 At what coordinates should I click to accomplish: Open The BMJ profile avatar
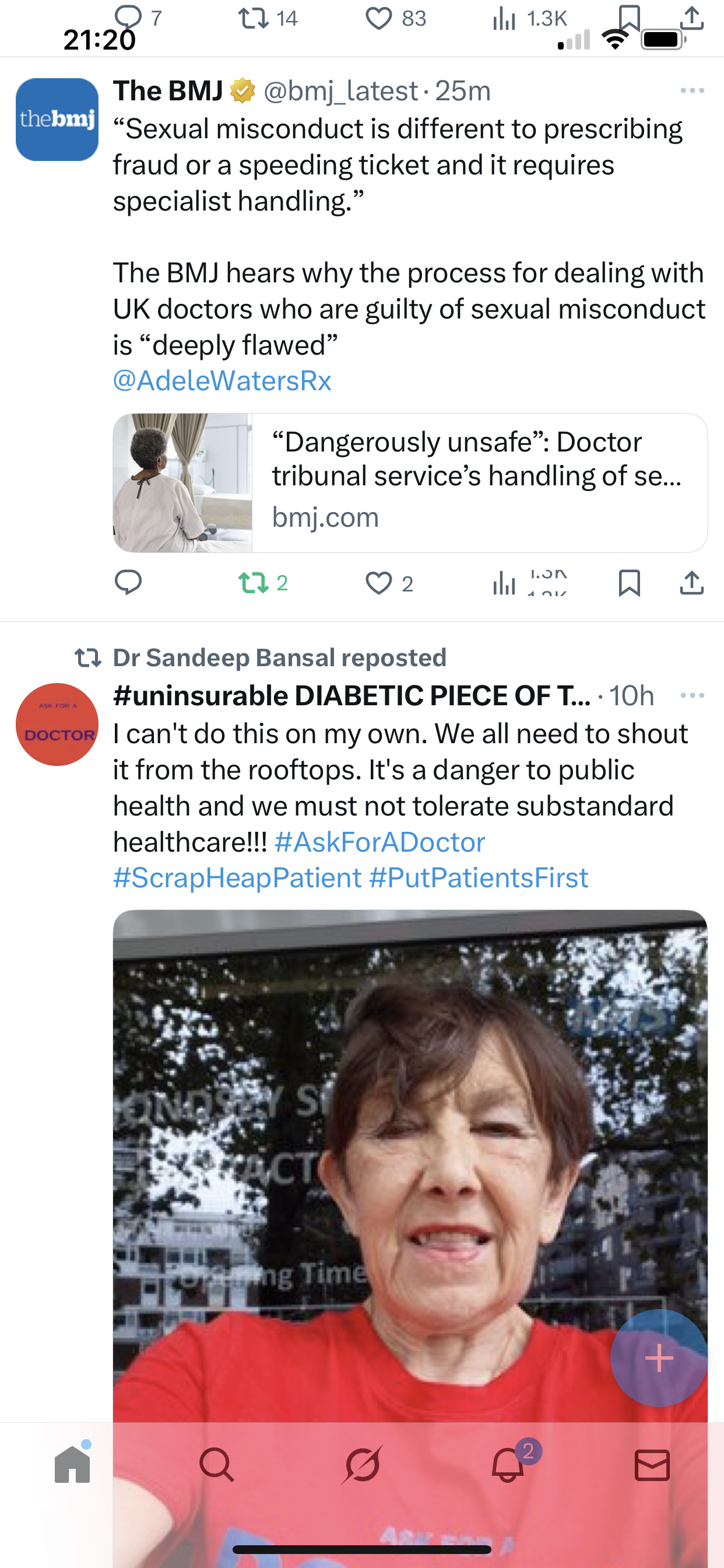pos(57,120)
